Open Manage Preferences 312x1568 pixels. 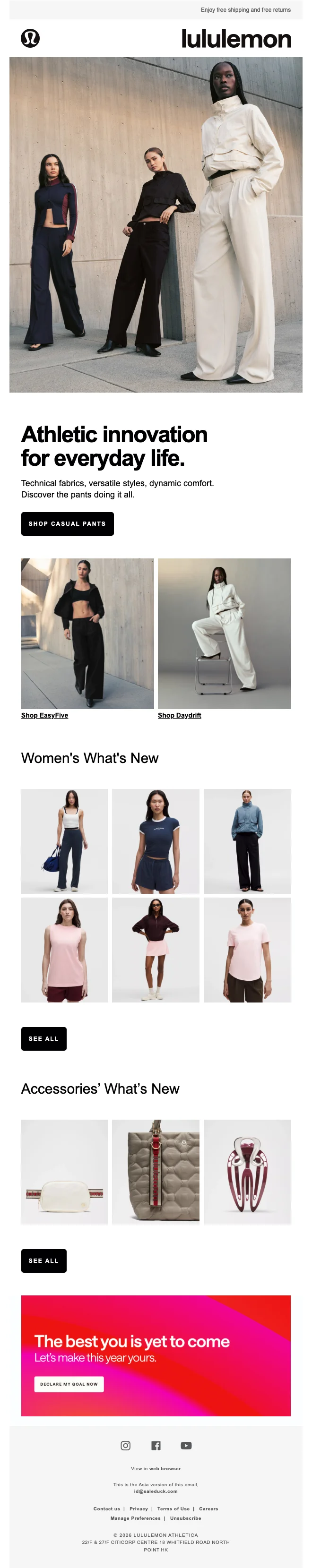(x=135, y=1518)
